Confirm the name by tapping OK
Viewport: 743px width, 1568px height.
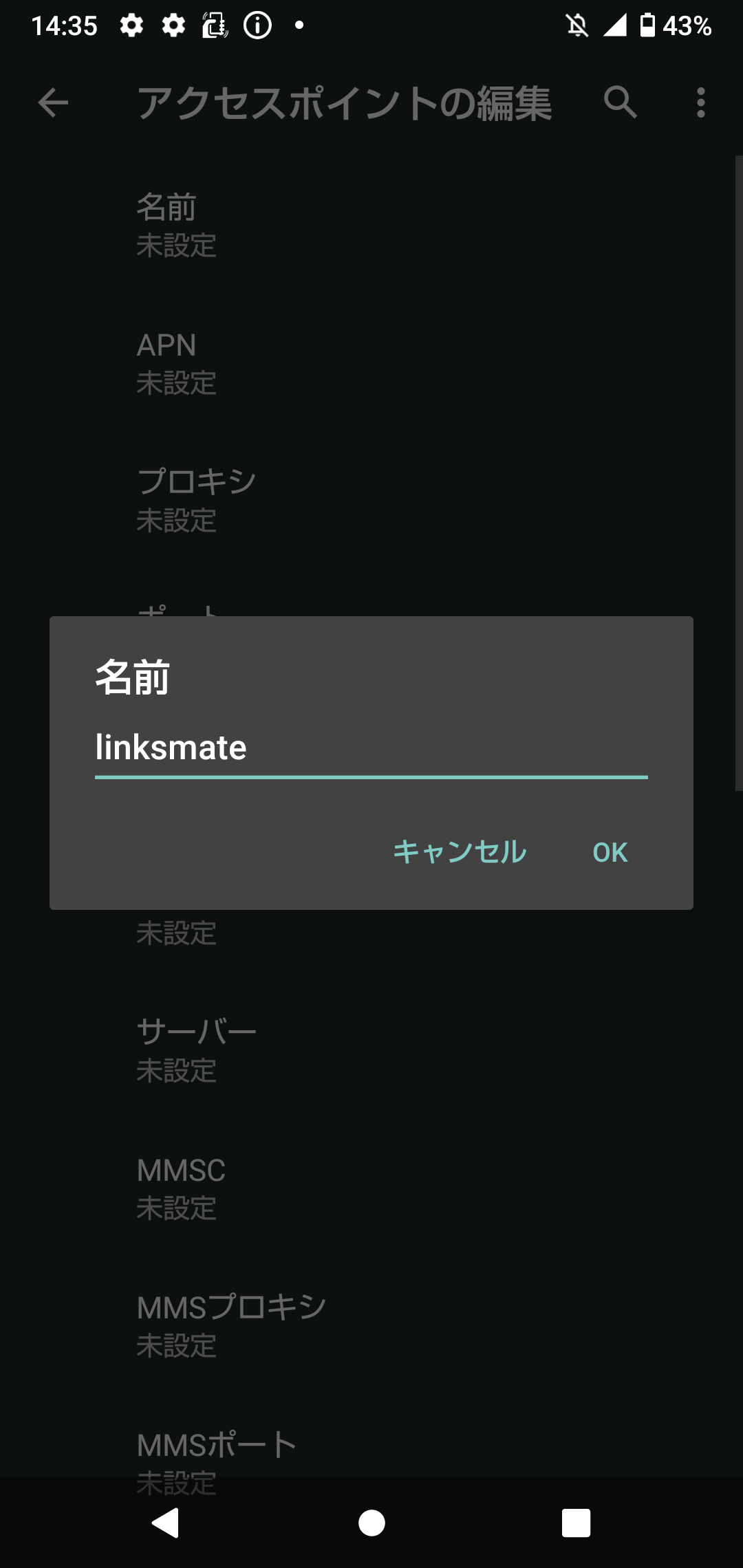click(610, 852)
